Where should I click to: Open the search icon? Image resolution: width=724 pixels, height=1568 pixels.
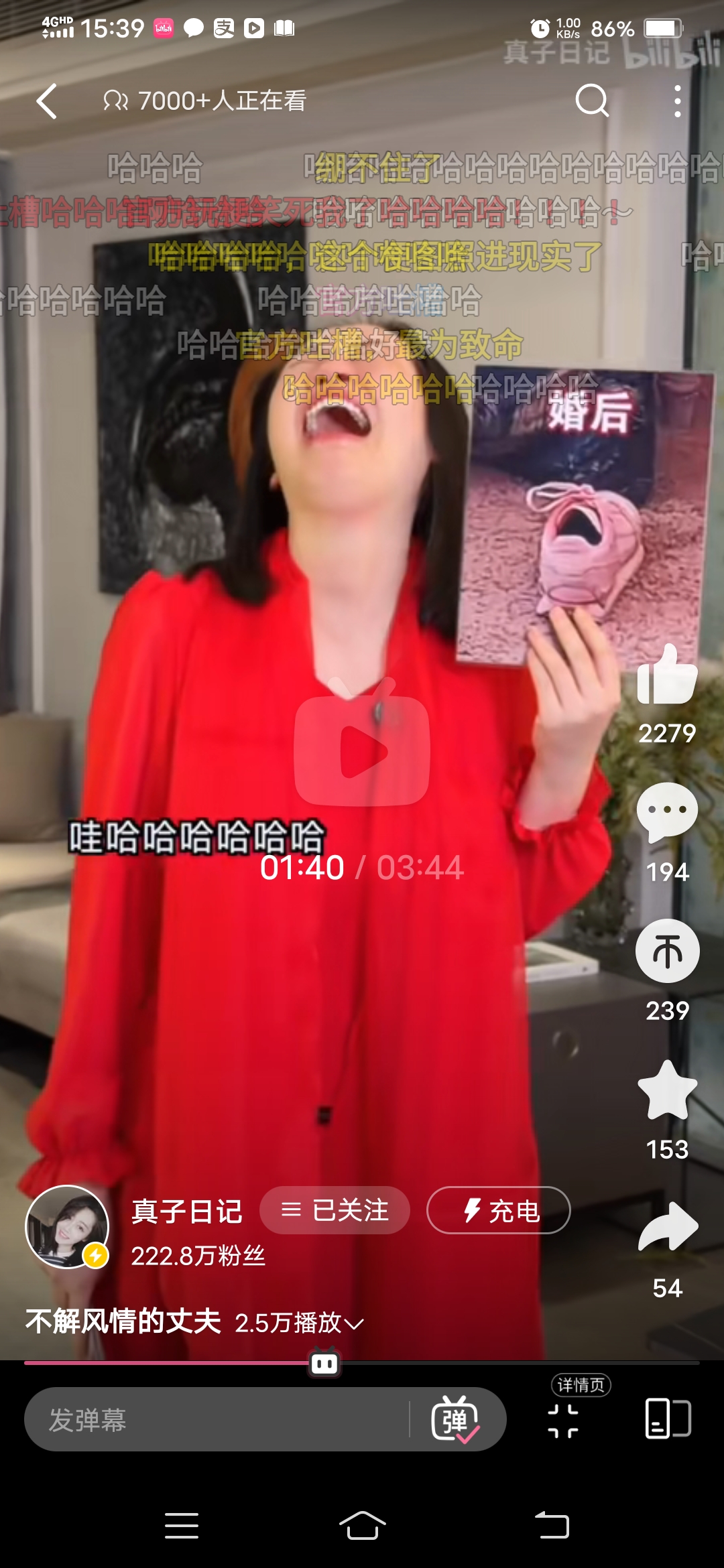[591, 101]
